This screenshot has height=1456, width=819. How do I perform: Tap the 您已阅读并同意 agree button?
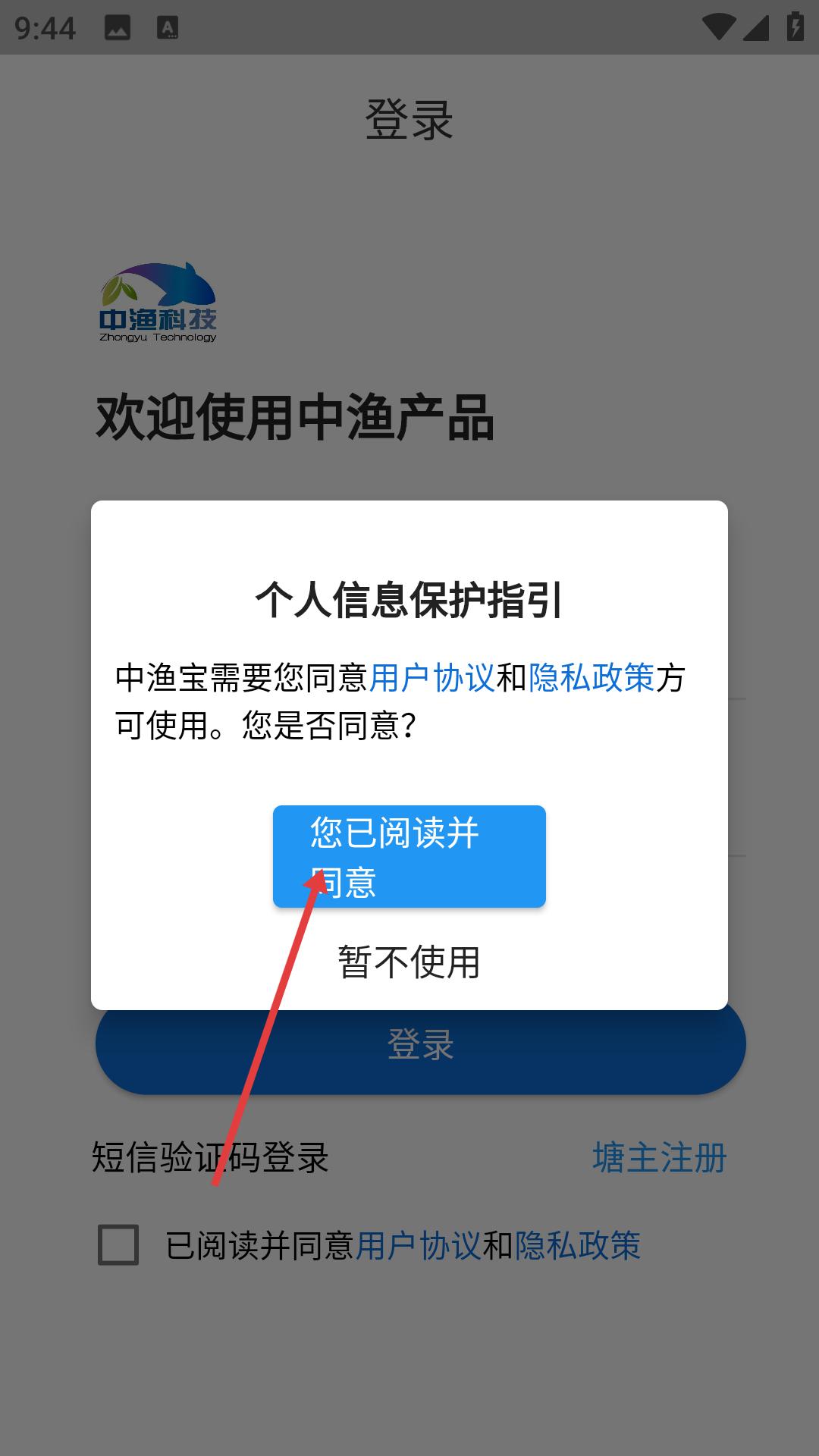409,856
